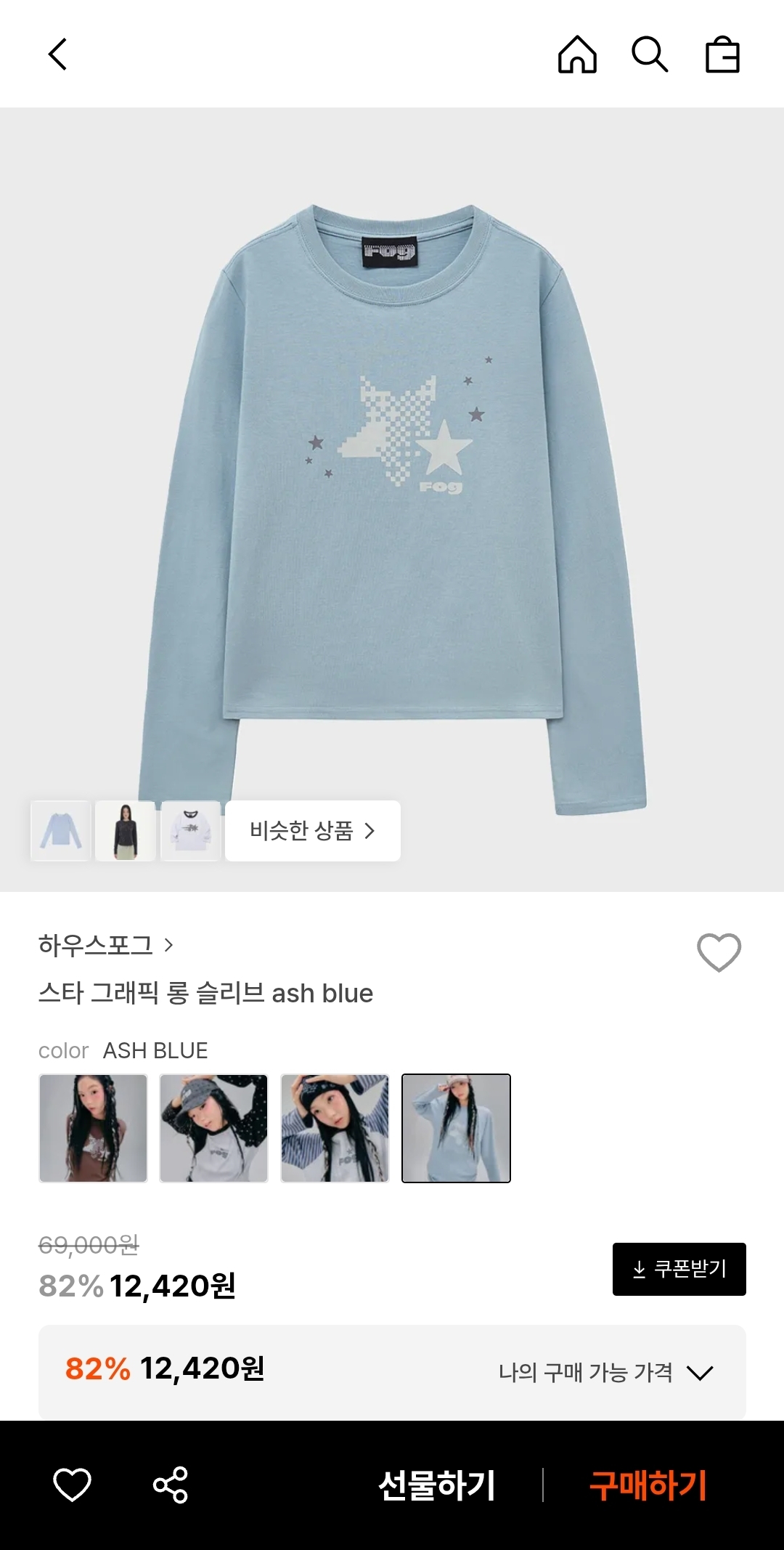View the white raglan shirt thumbnail
This screenshot has height=1550, width=784.
(x=190, y=831)
